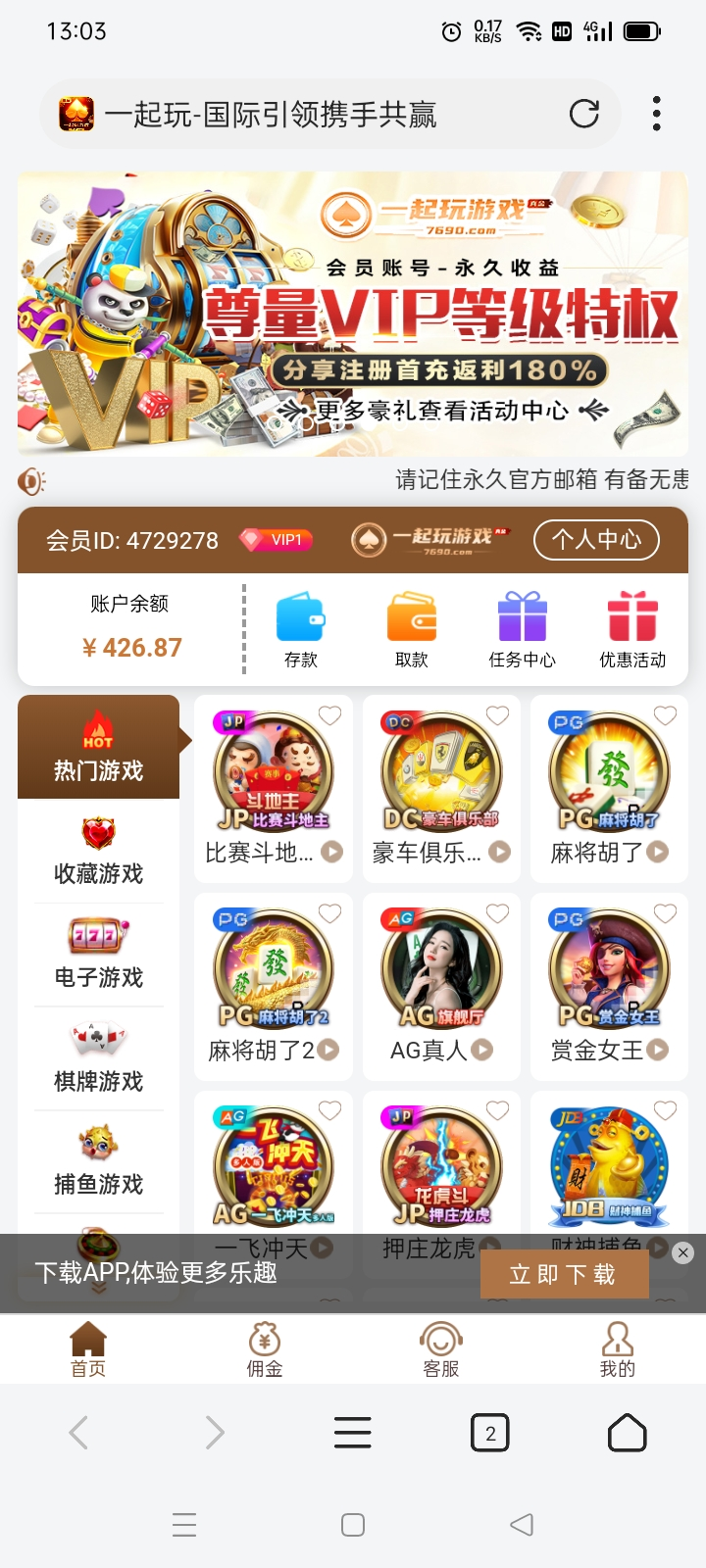Go to 任务中心 task center
The height and width of the screenshot is (1568, 706).
click(x=522, y=630)
